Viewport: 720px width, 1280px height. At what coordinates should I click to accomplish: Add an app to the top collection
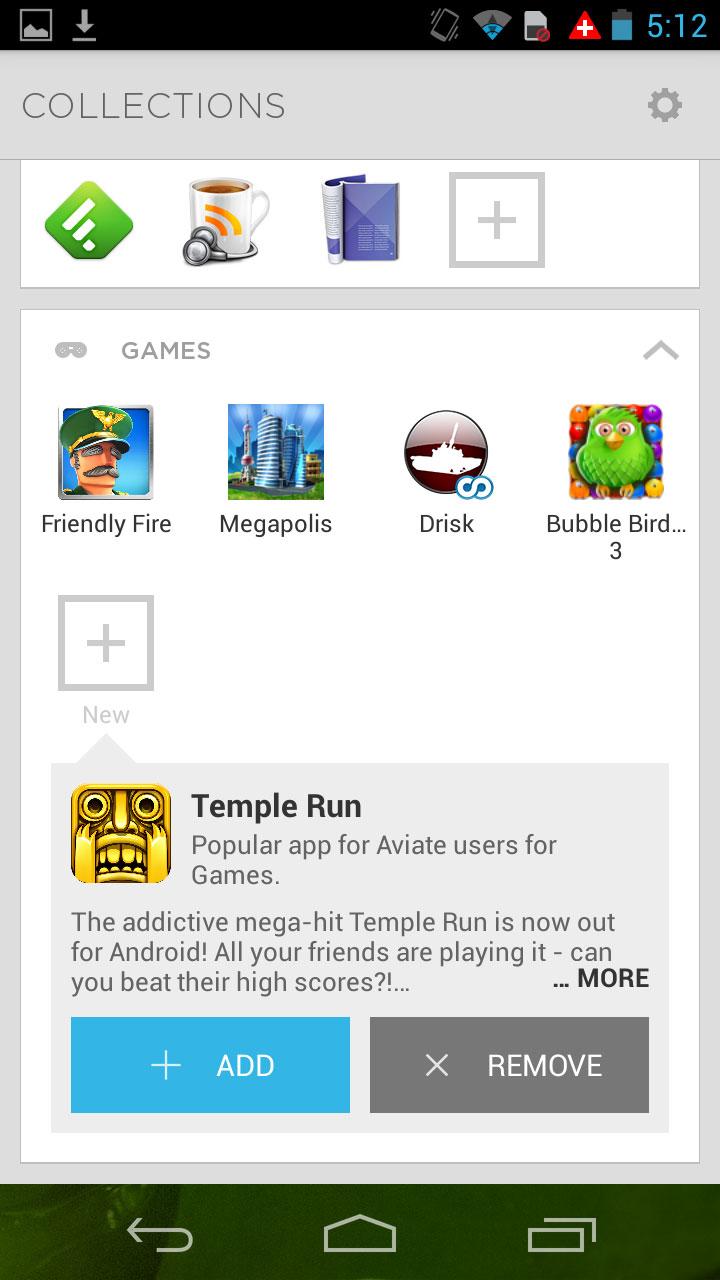tap(497, 220)
